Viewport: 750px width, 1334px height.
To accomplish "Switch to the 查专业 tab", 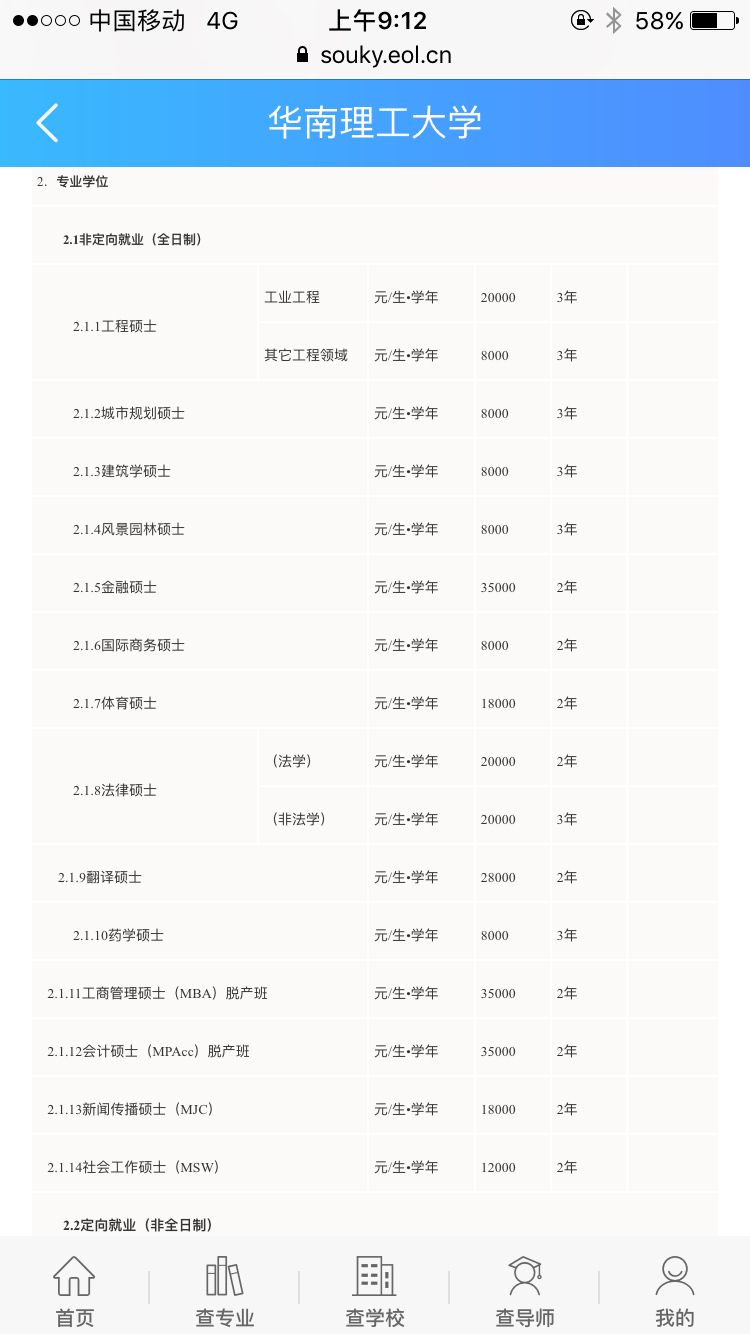I will pyautogui.click(x=225, y=1291).
